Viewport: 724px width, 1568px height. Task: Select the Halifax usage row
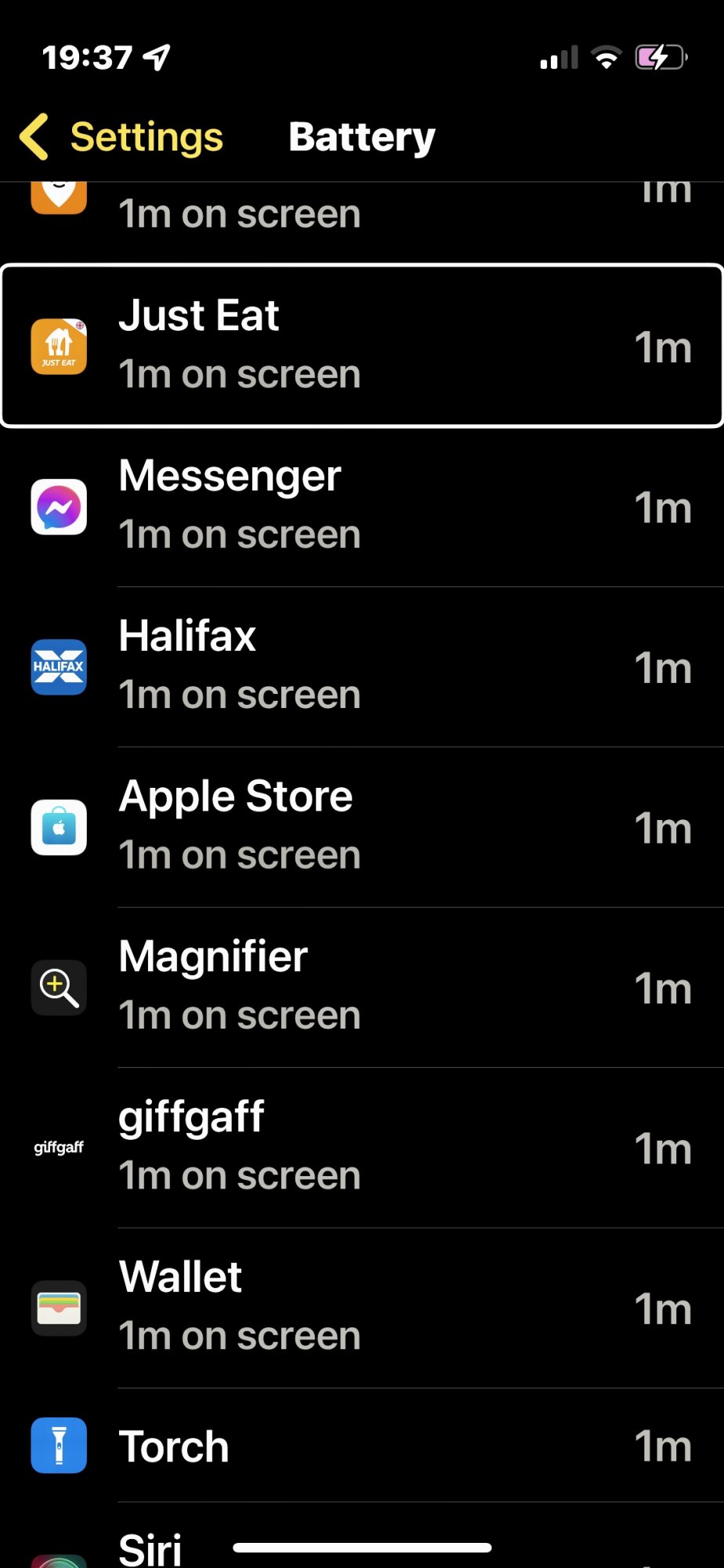362,667
